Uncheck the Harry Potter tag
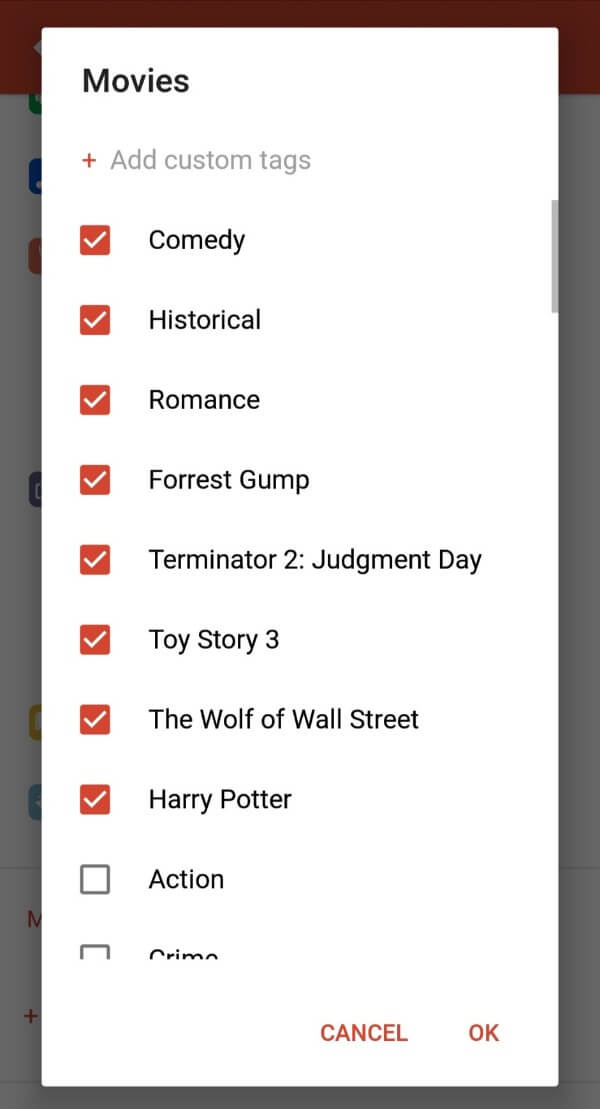600x1109 pixels. [95, 799]
